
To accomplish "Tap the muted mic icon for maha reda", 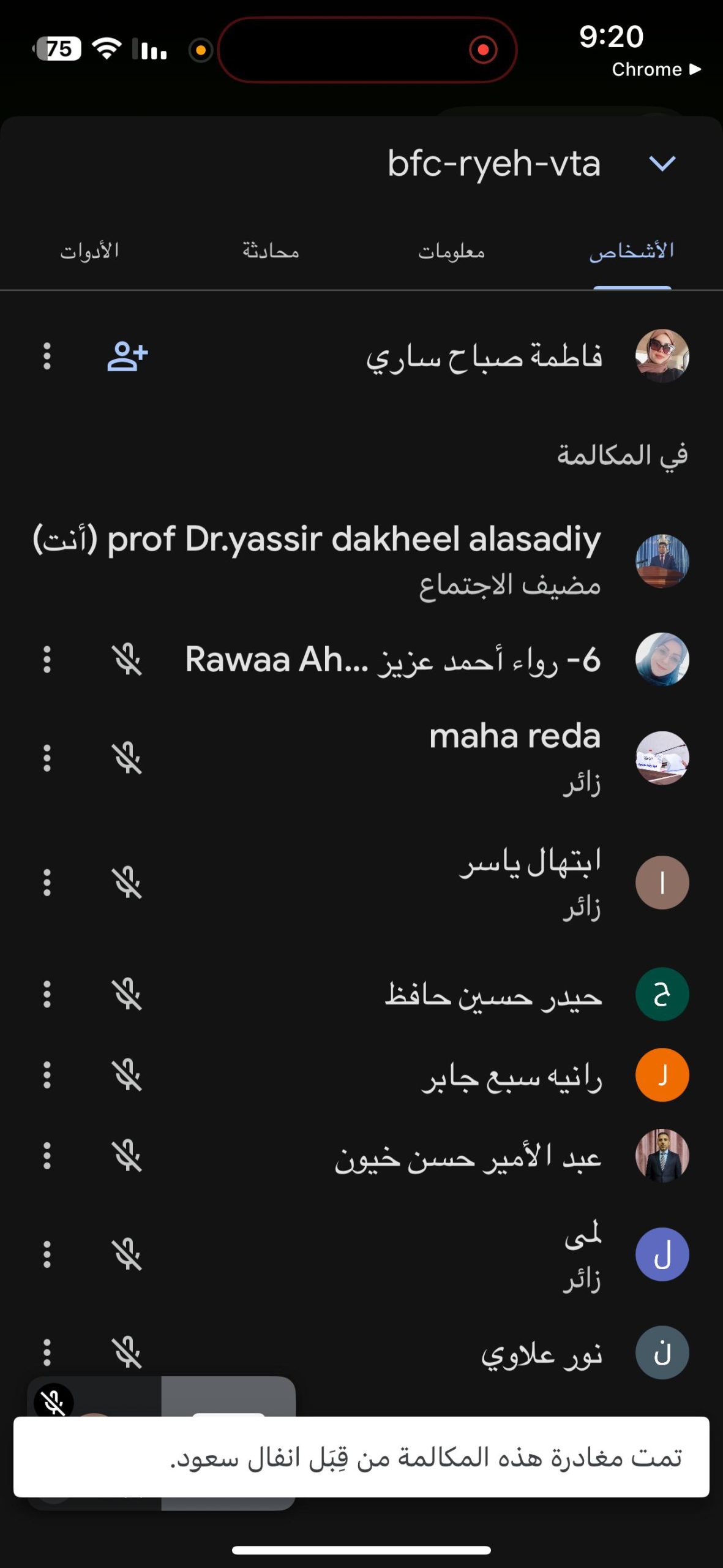I will pos(127,758).
